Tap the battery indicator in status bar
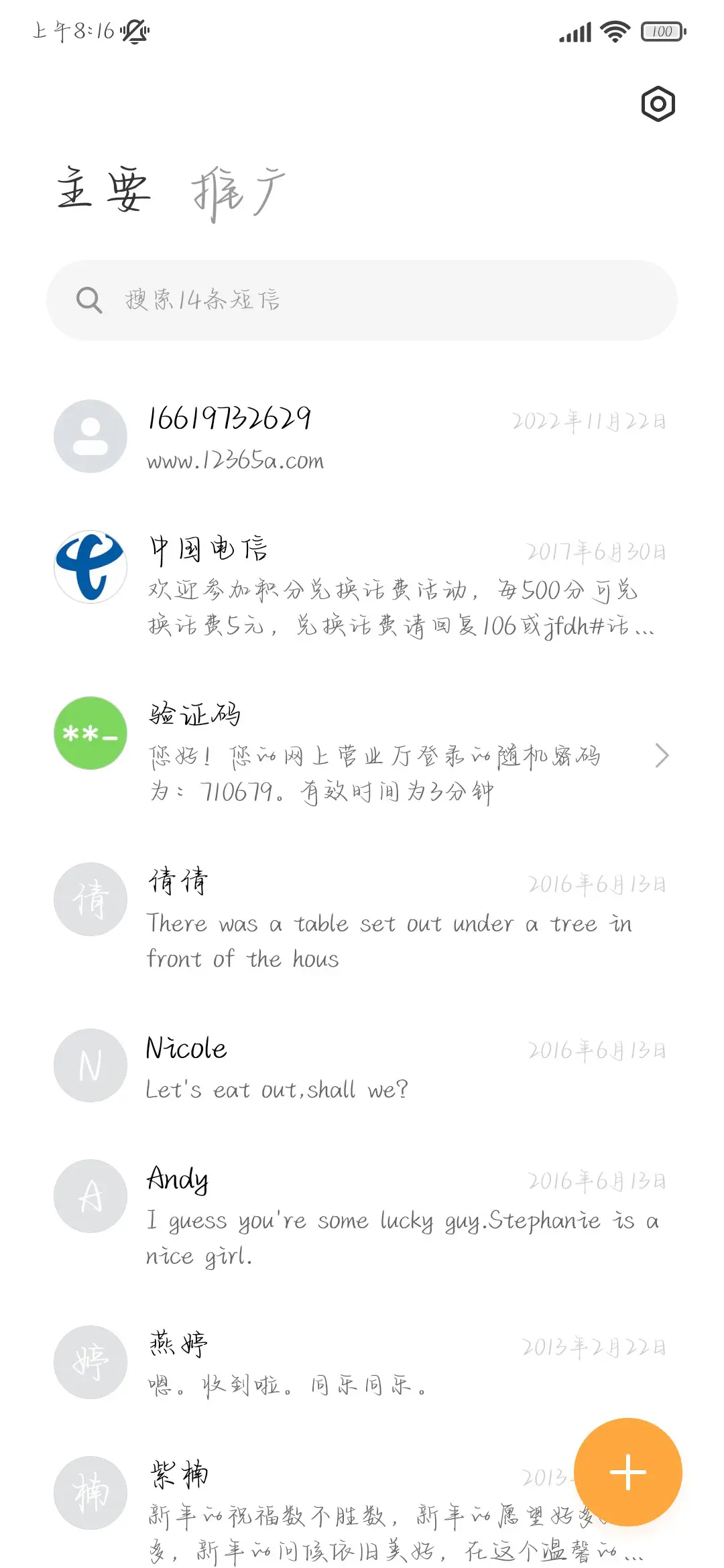724x1568 pixels. click(x=663, y=30)
